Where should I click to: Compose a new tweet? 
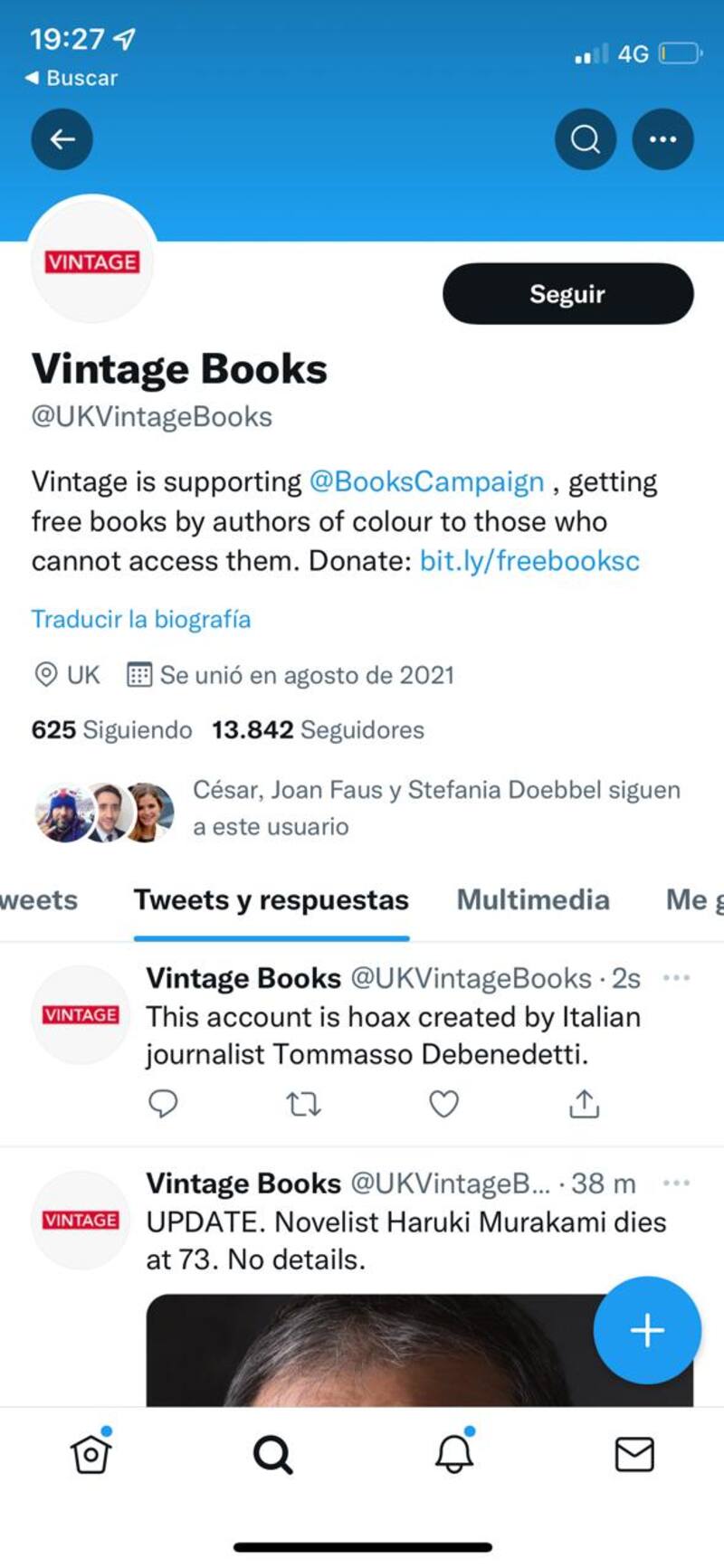tap(647, 1330)
